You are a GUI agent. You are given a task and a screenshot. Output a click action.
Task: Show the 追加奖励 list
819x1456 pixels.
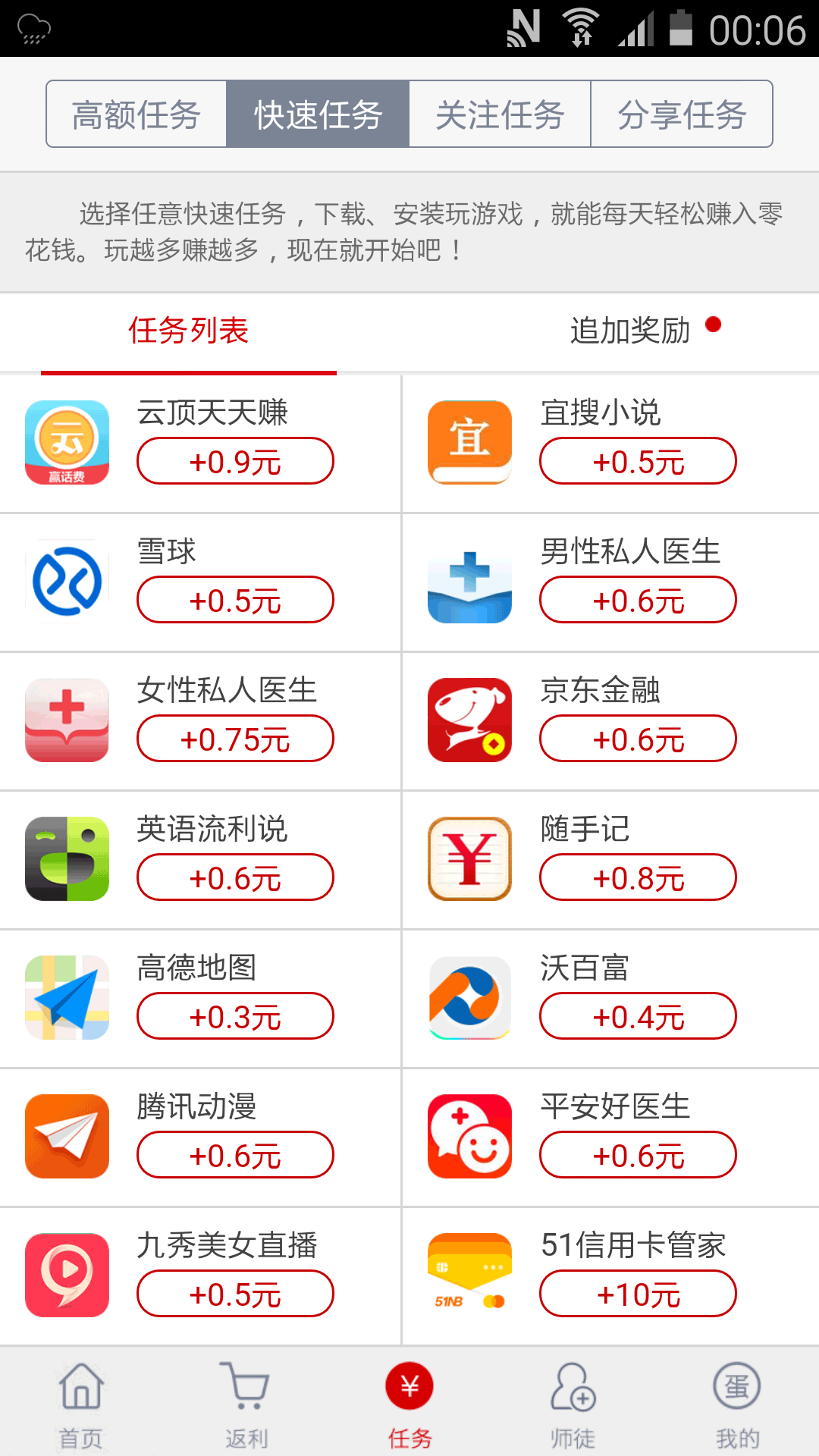pyautogui.click(x=631, y=331)
